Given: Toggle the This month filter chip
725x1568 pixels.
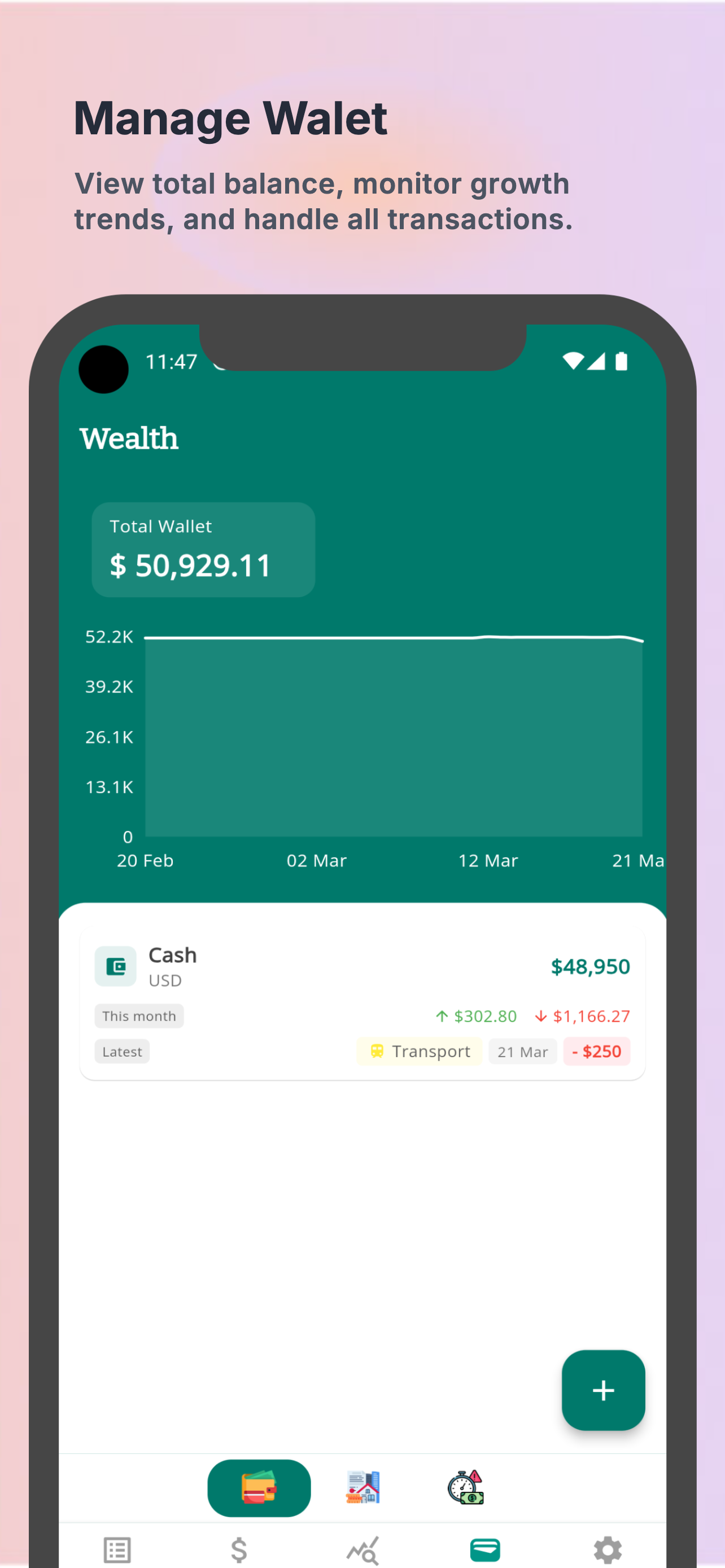Looking at the screenshot, I should [139, 1015].
